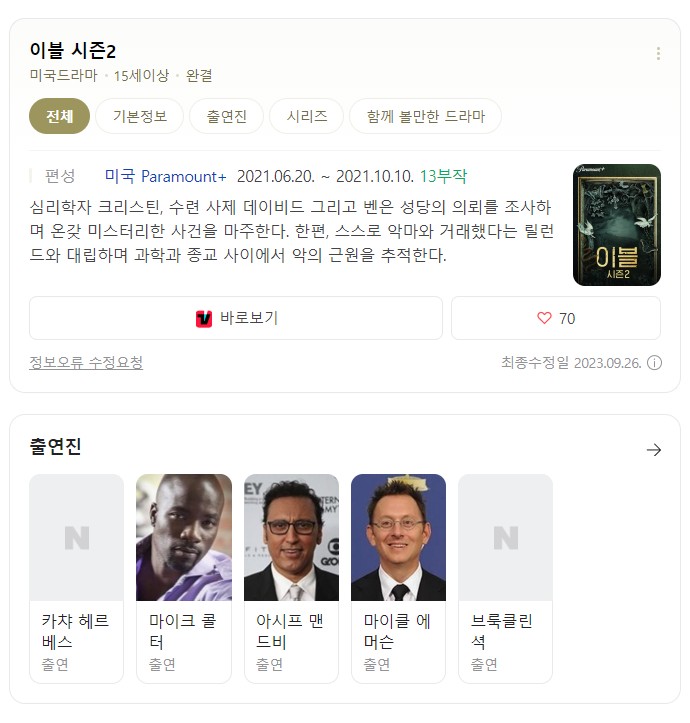View cast card for 브룩클린 셕
The width and height of the screenshot is (690, 723).
(505, 578)
